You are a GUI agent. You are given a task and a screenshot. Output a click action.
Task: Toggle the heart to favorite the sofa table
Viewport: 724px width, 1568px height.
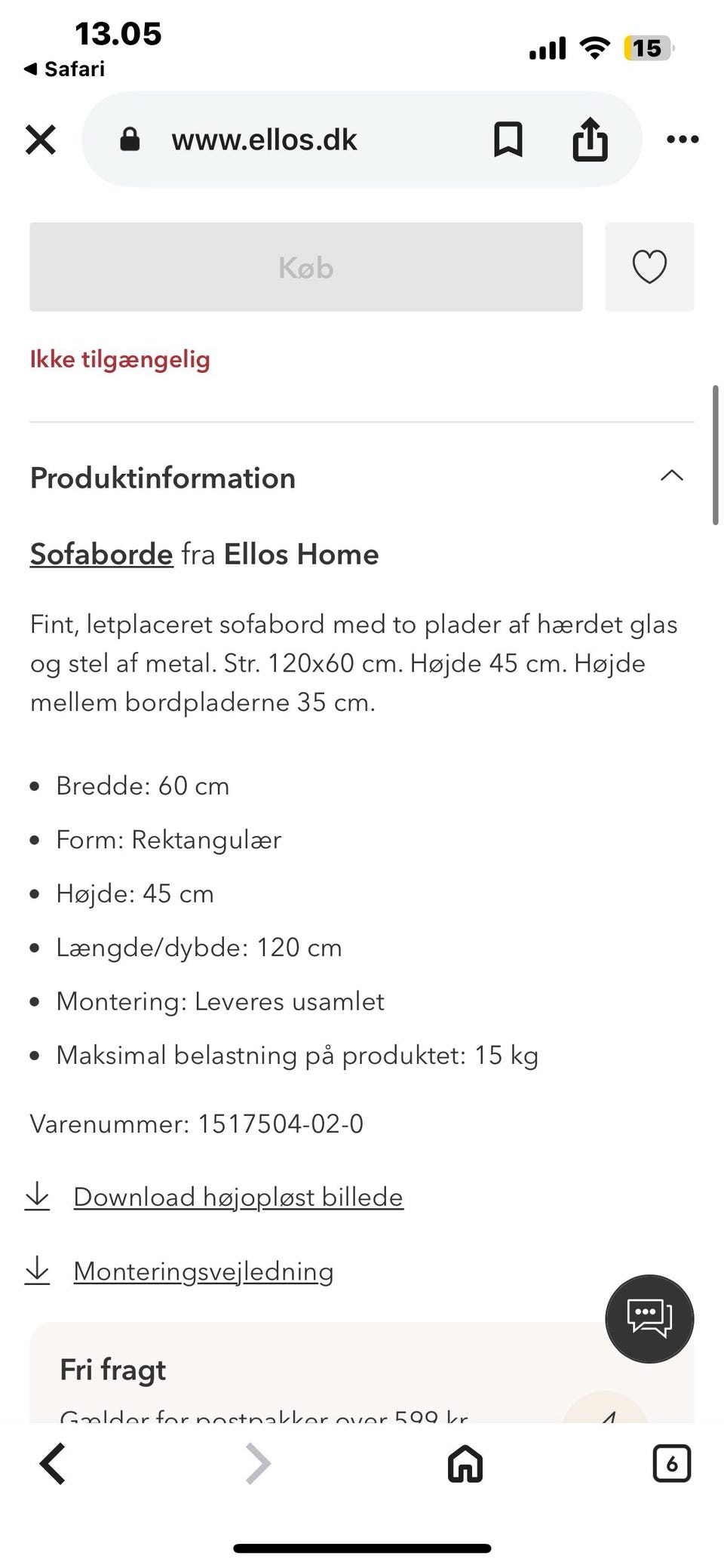point(649,267)
